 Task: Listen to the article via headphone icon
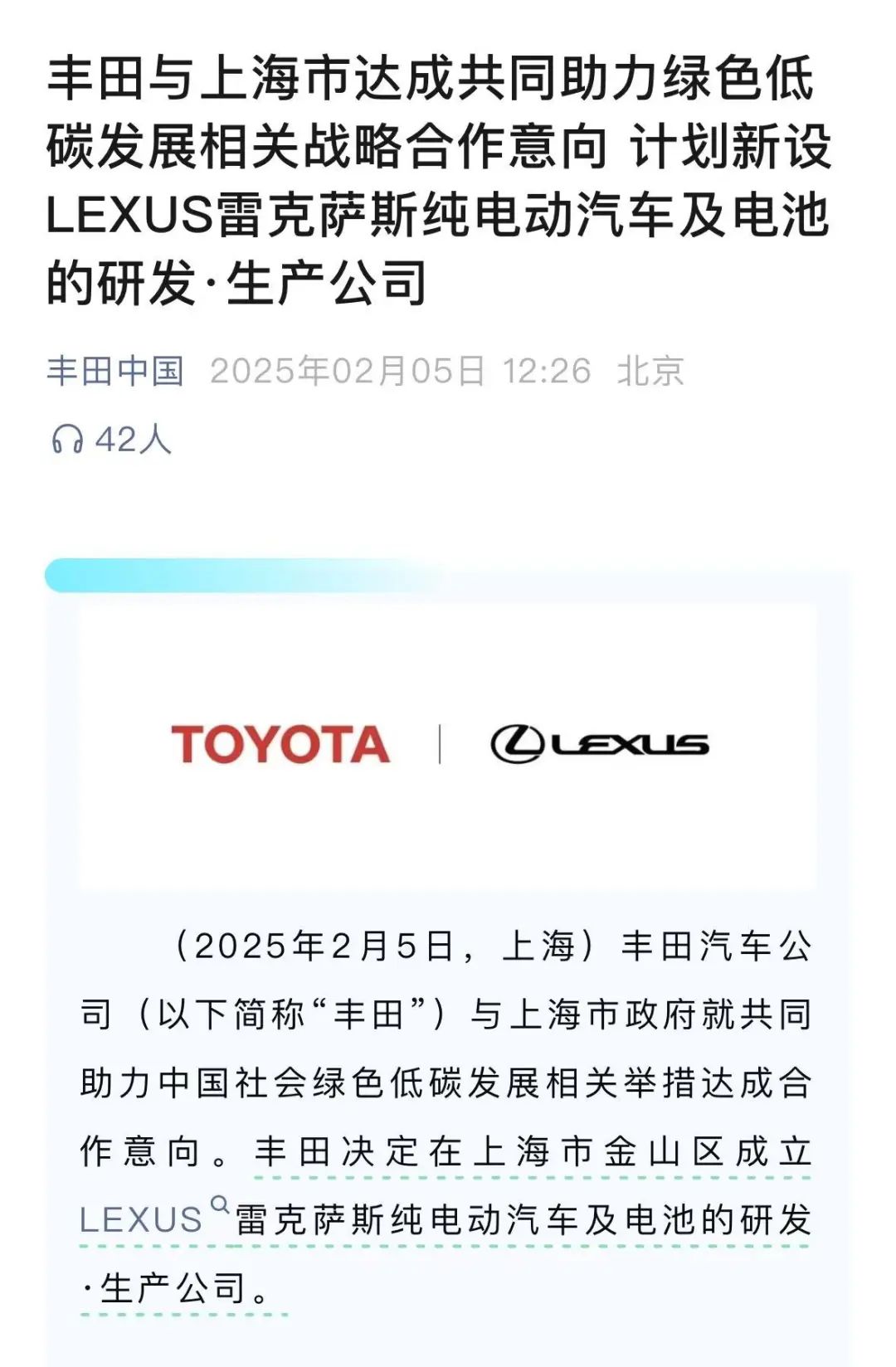(x=67, y=439)
